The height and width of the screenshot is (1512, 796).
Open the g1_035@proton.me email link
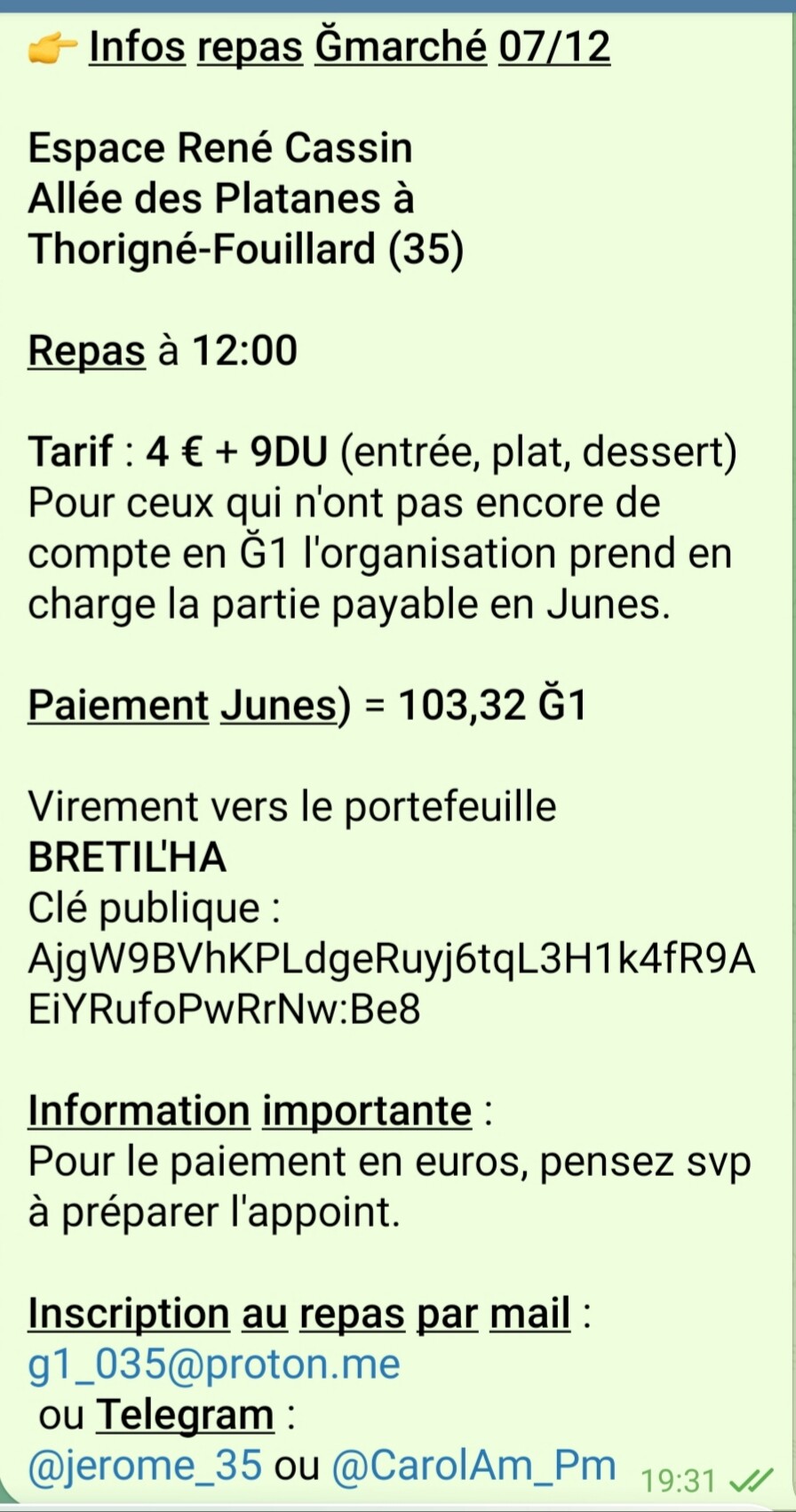[x=214, y=1364]
